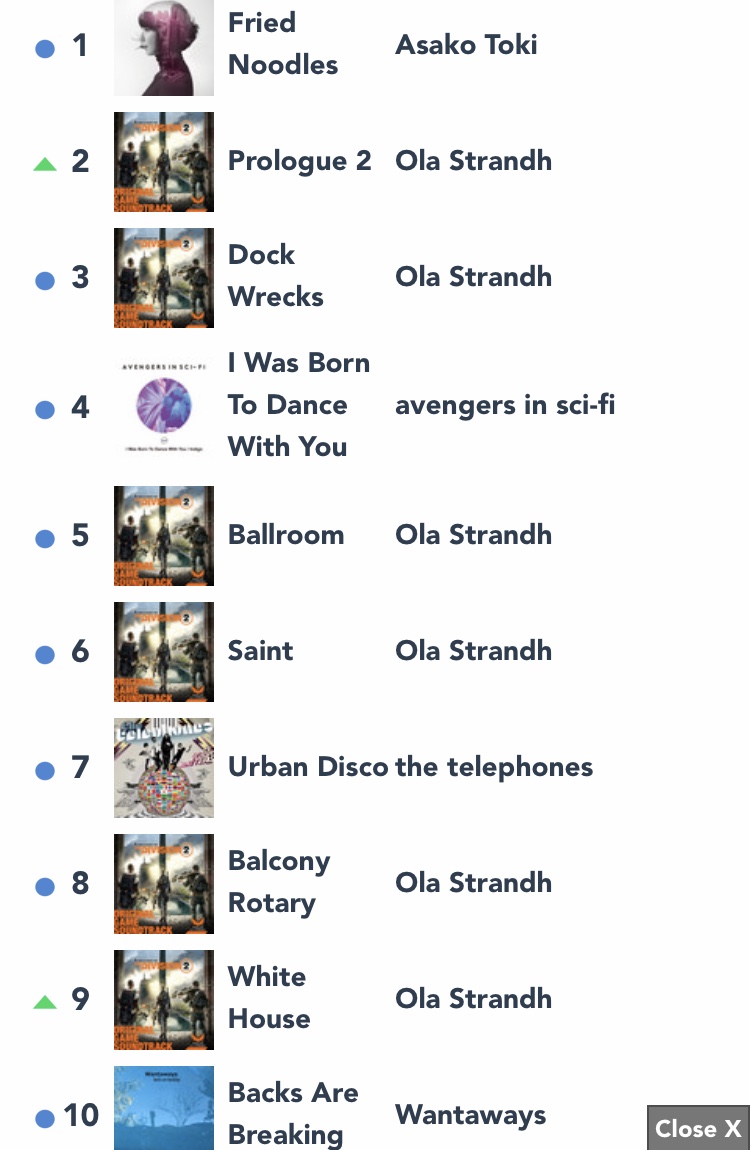Image resolution: width=750 pixels, height=1150 pixels.
Task: Choose I Was Born To Dance With You
Action: (x=298, y=405)
